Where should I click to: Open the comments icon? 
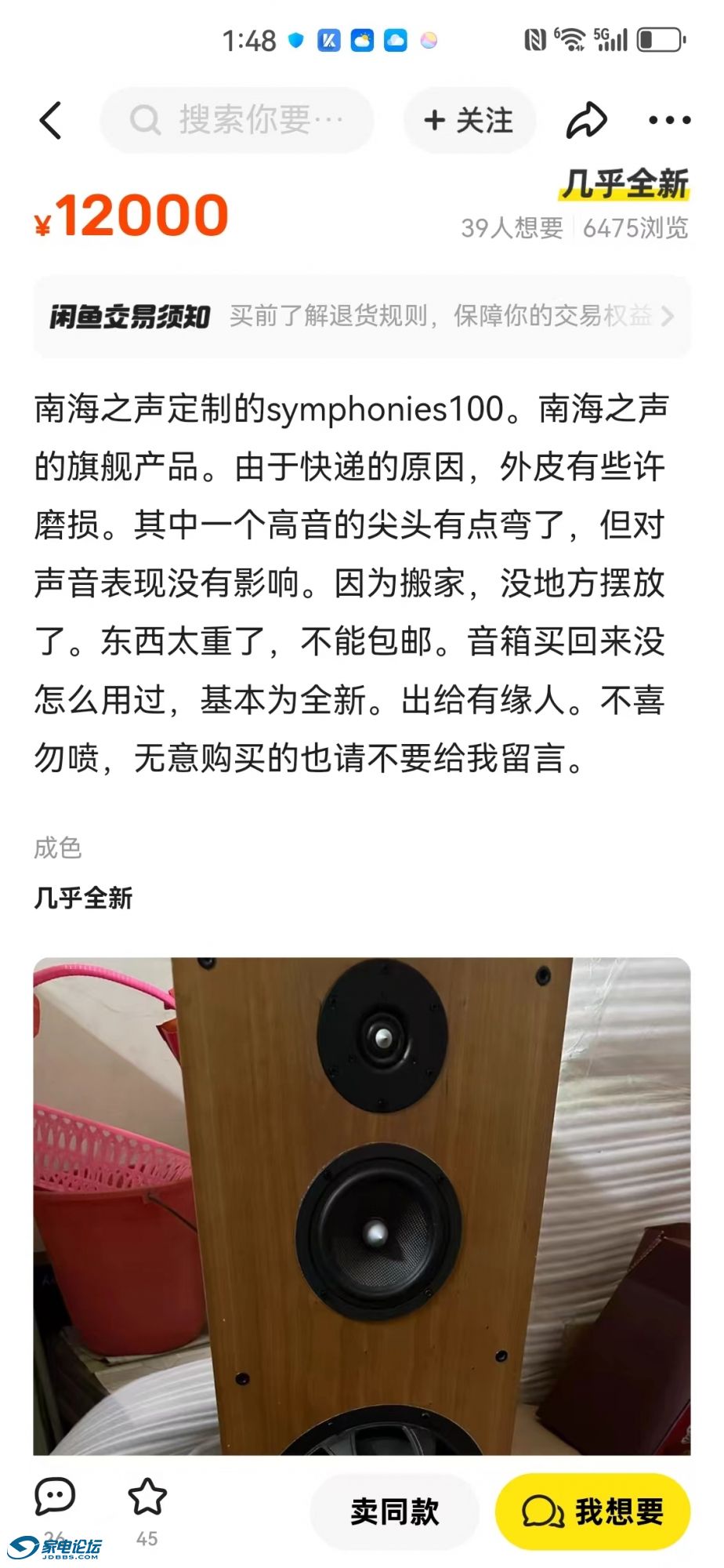(55, 1497)
